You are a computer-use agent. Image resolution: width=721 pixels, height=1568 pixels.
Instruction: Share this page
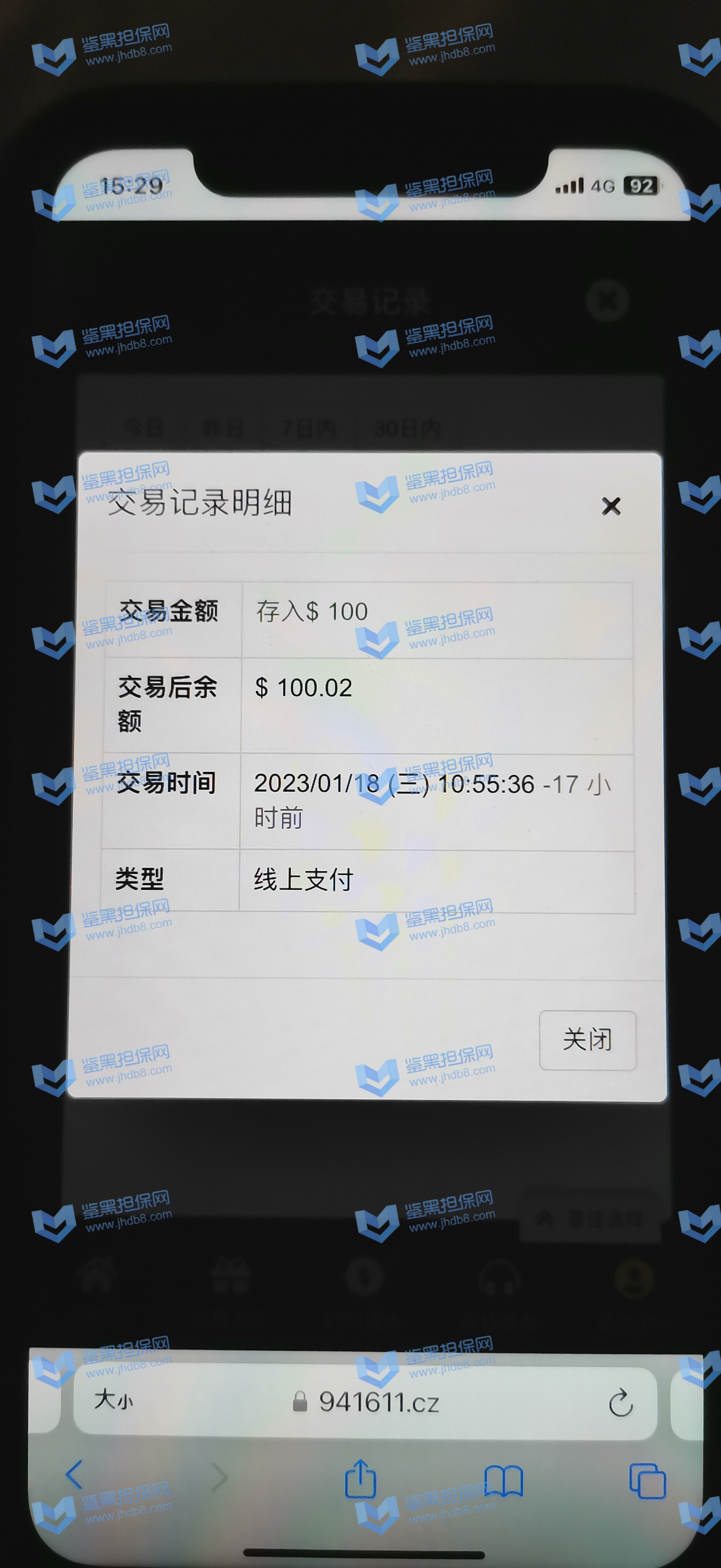[x=360, y=1479]
